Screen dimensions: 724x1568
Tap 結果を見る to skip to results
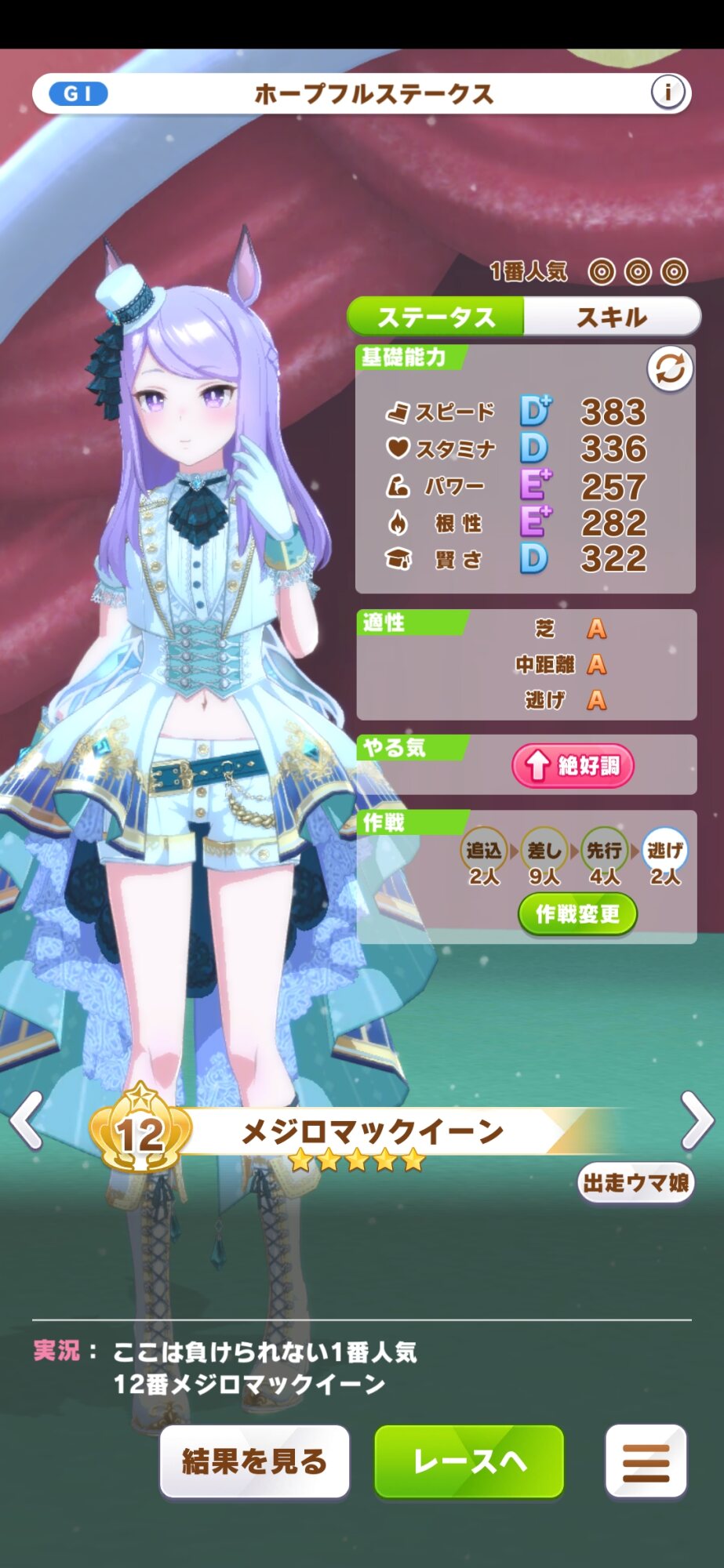[x=255, y=1462]
